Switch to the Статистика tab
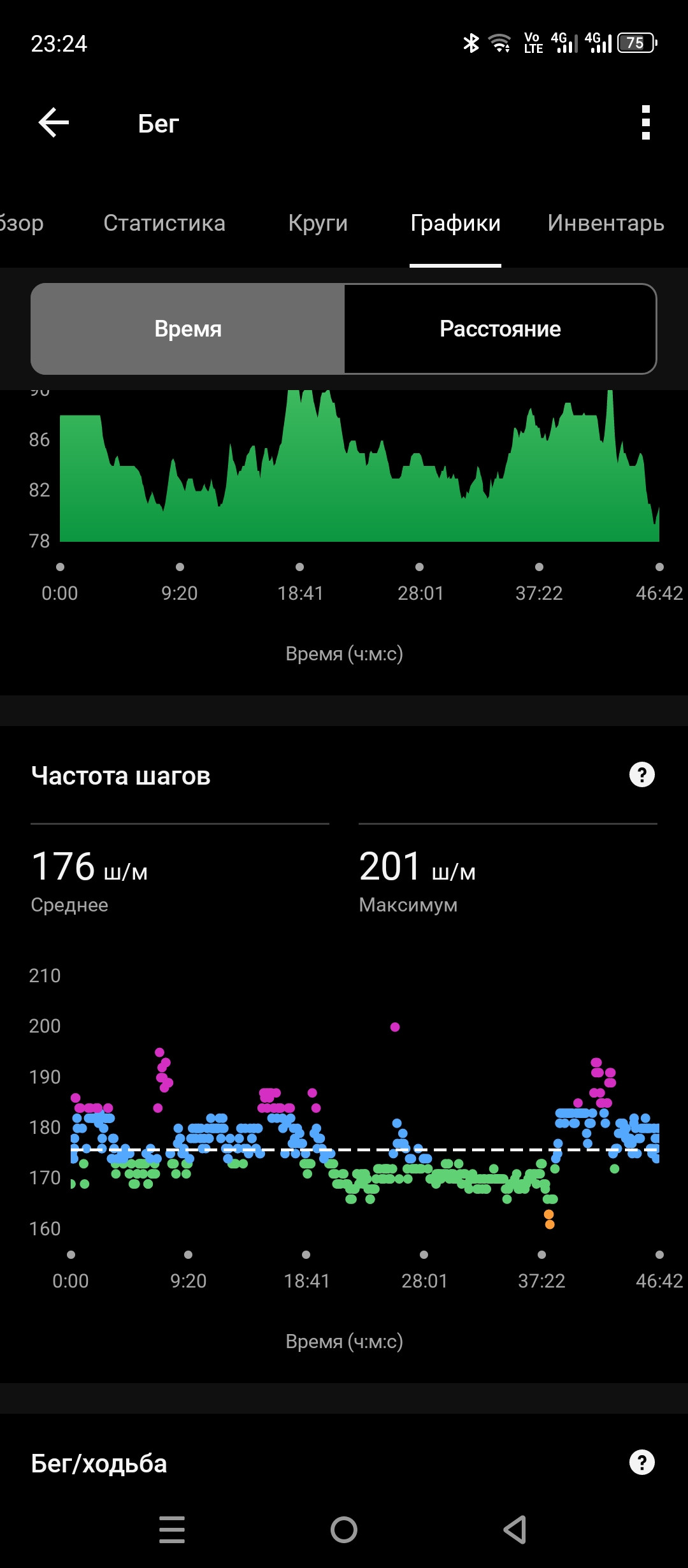The height and width of the screenshot is (1568, 688). point(164,223)
